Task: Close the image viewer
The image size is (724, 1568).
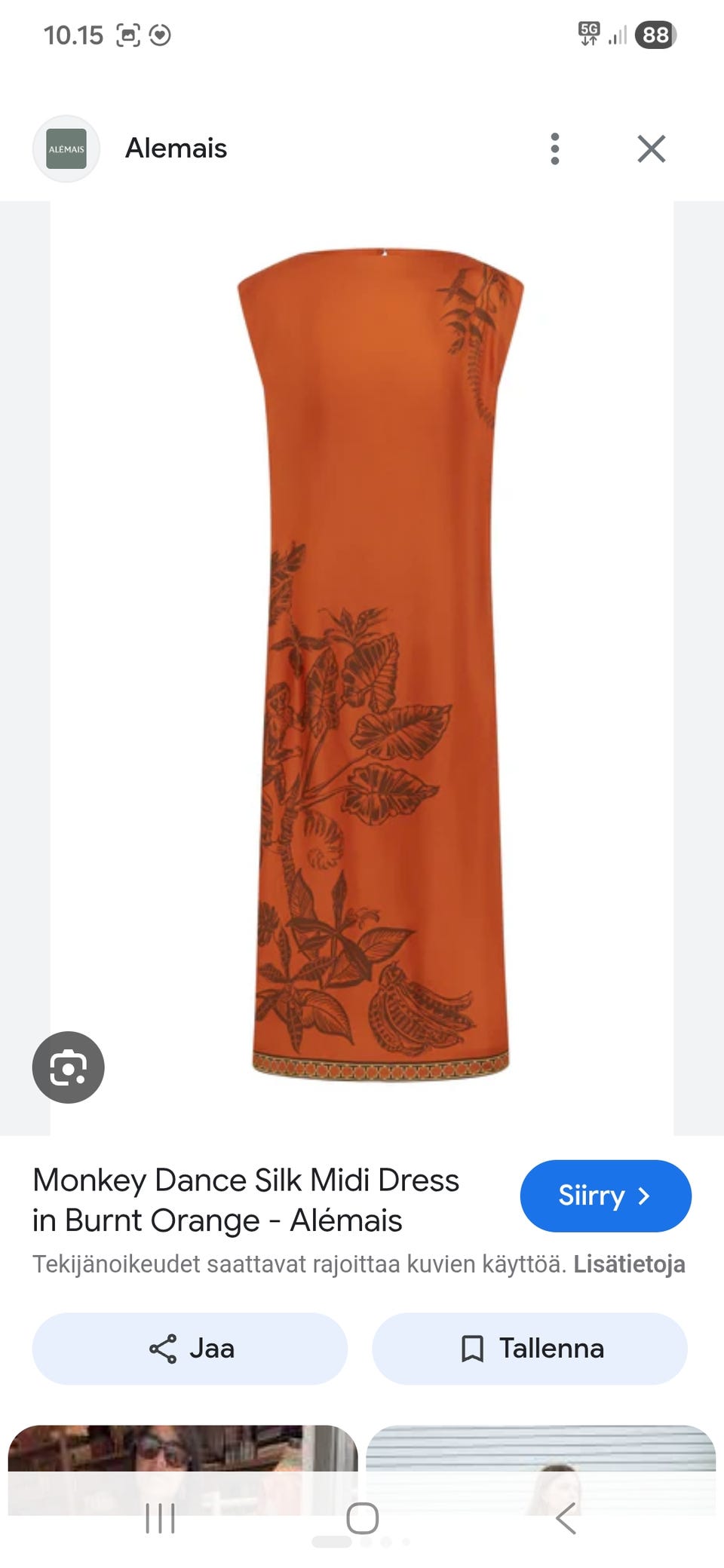Action: 652,149
